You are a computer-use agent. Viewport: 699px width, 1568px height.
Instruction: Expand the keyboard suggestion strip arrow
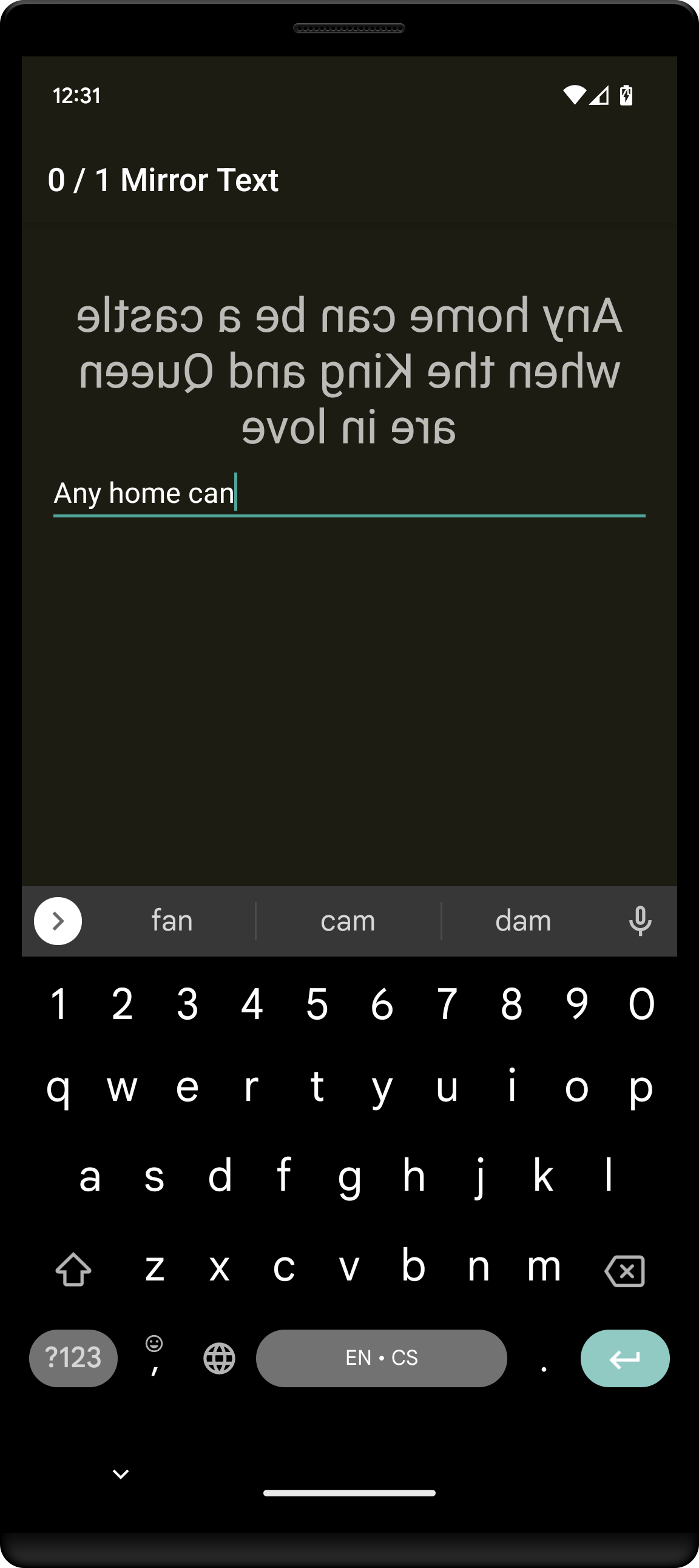58,920
